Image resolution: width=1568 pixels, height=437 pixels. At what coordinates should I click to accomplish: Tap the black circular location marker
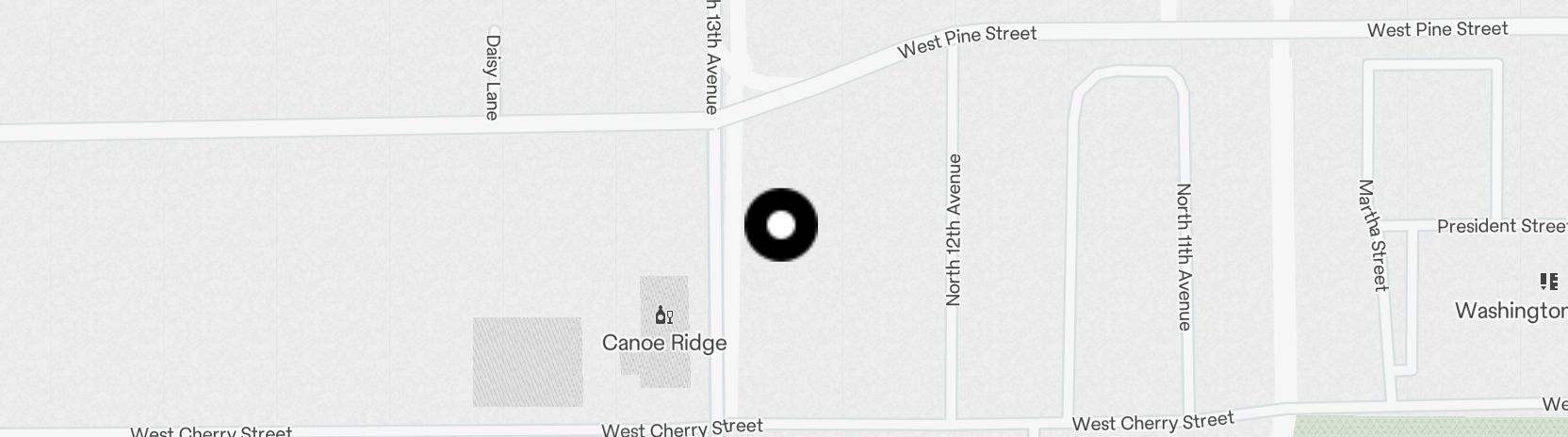point(781,225)
